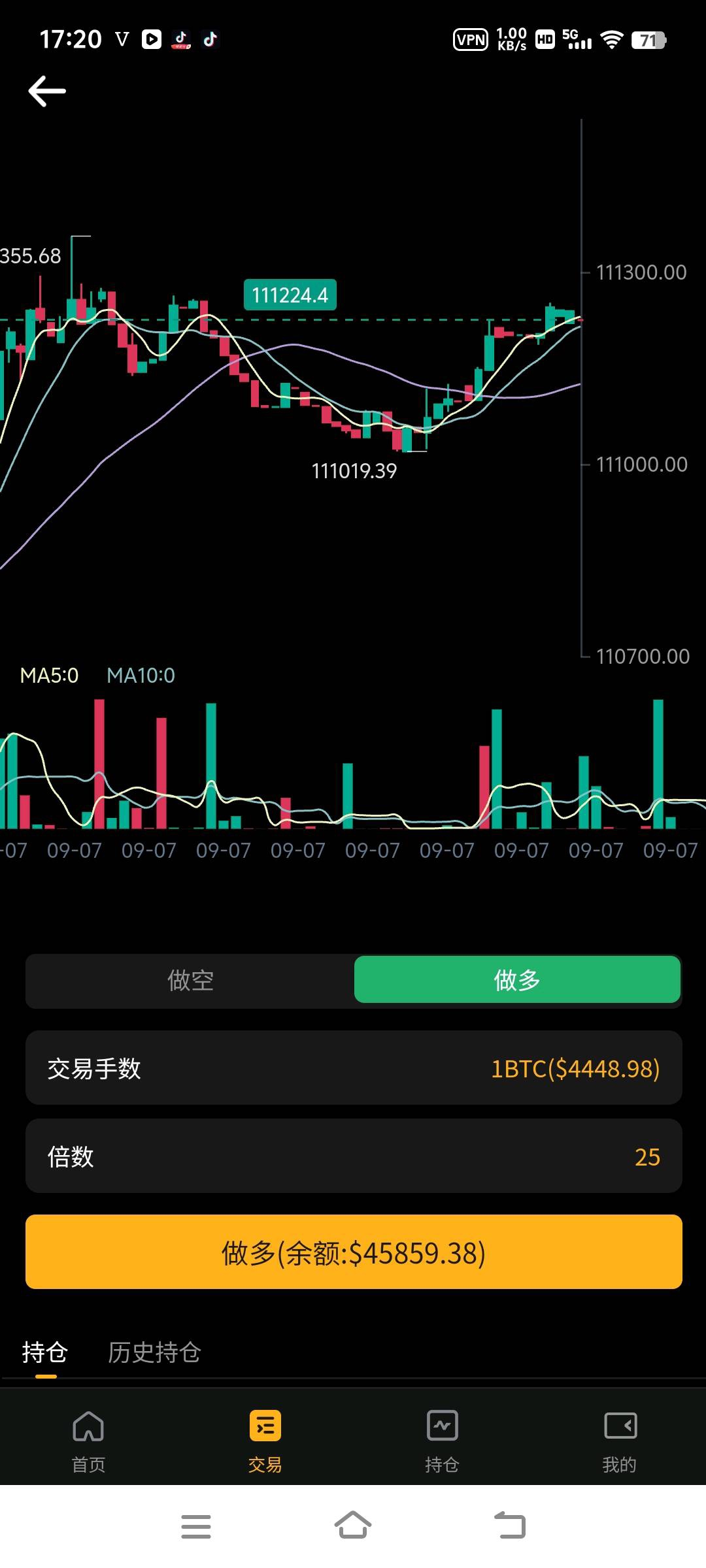Switch to 历史持仓 history tab
This screenshot has width=706, height=1568.
pyautogui.click(x=154, y=1352)
